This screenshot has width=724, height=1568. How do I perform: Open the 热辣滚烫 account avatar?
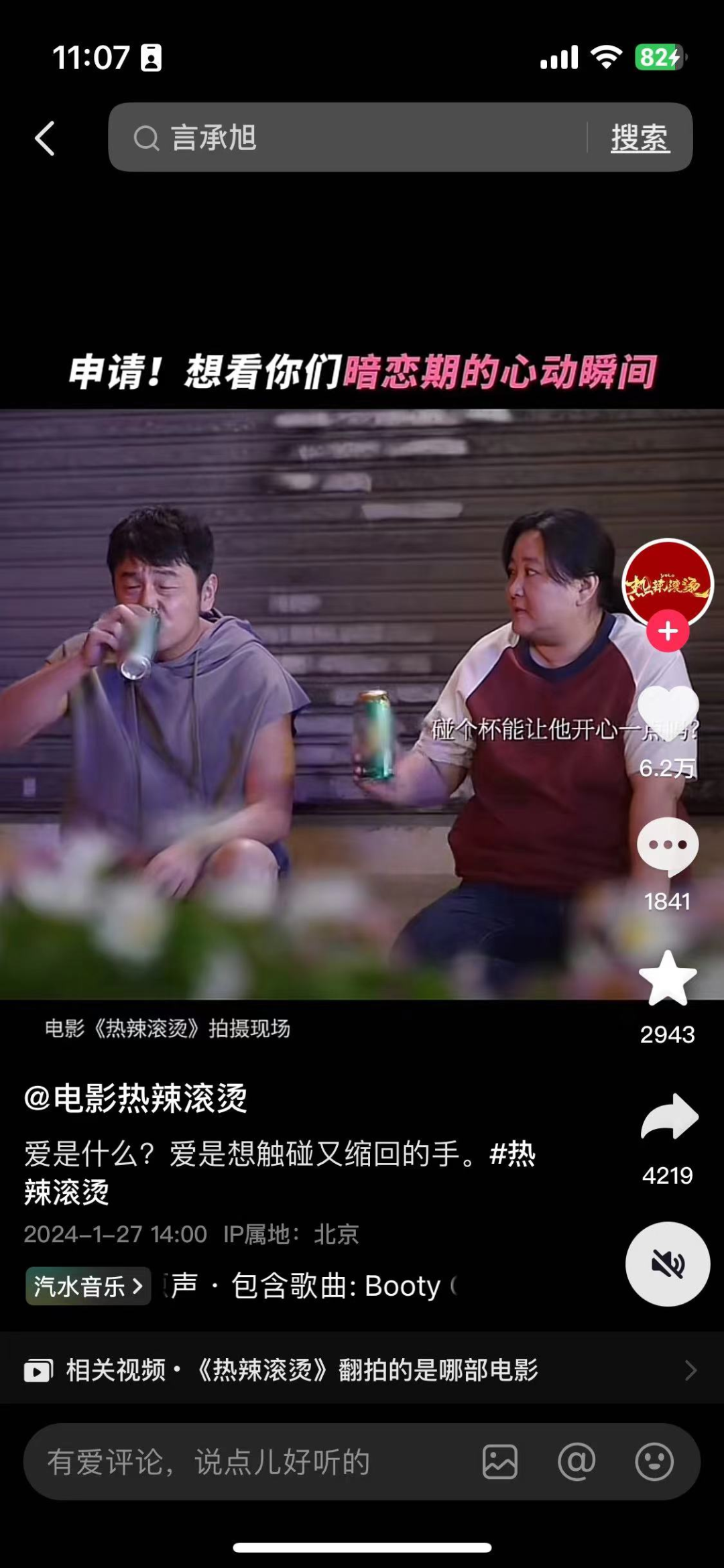click(x=667, y=583)
